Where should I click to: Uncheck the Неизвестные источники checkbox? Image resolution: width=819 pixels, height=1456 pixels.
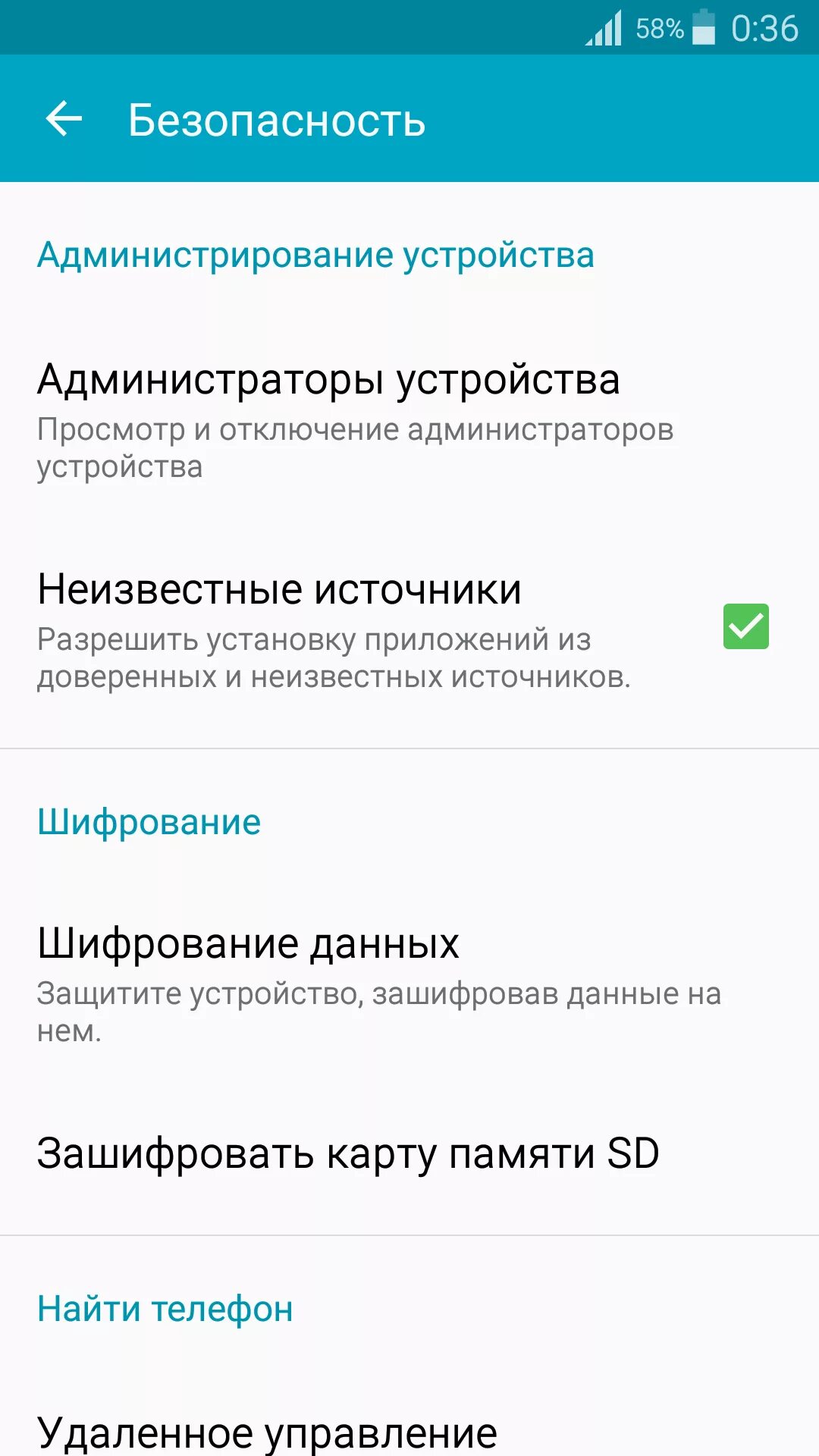click(x=745, y=626)
